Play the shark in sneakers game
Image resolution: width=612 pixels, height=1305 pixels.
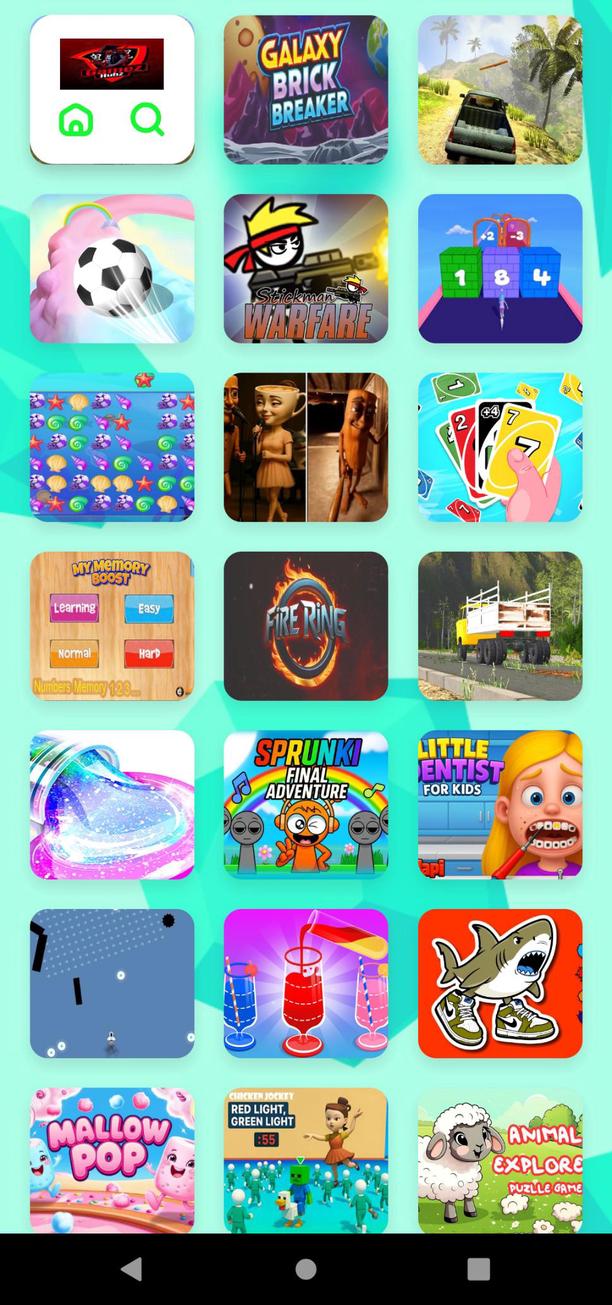point(500,984)
